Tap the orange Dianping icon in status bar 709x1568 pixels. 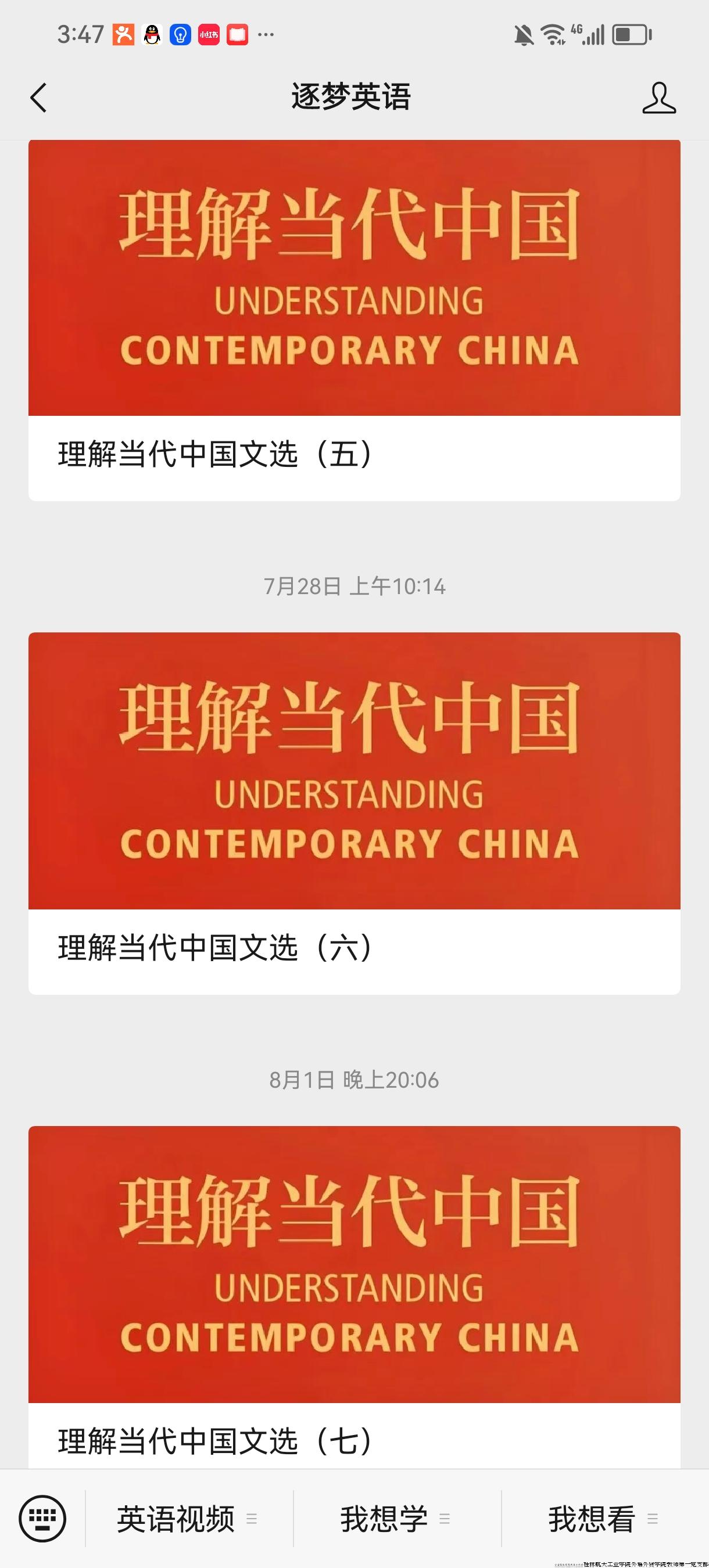[124, 35]
